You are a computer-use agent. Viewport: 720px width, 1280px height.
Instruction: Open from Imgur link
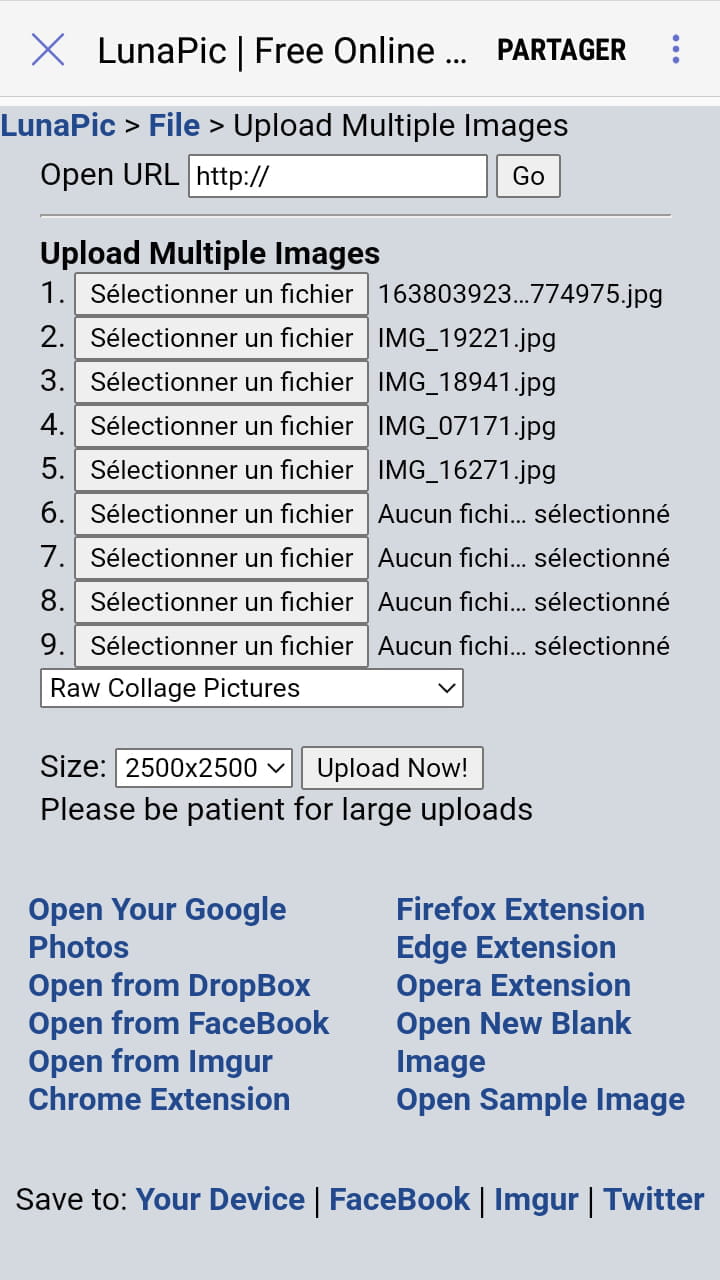150,1061
